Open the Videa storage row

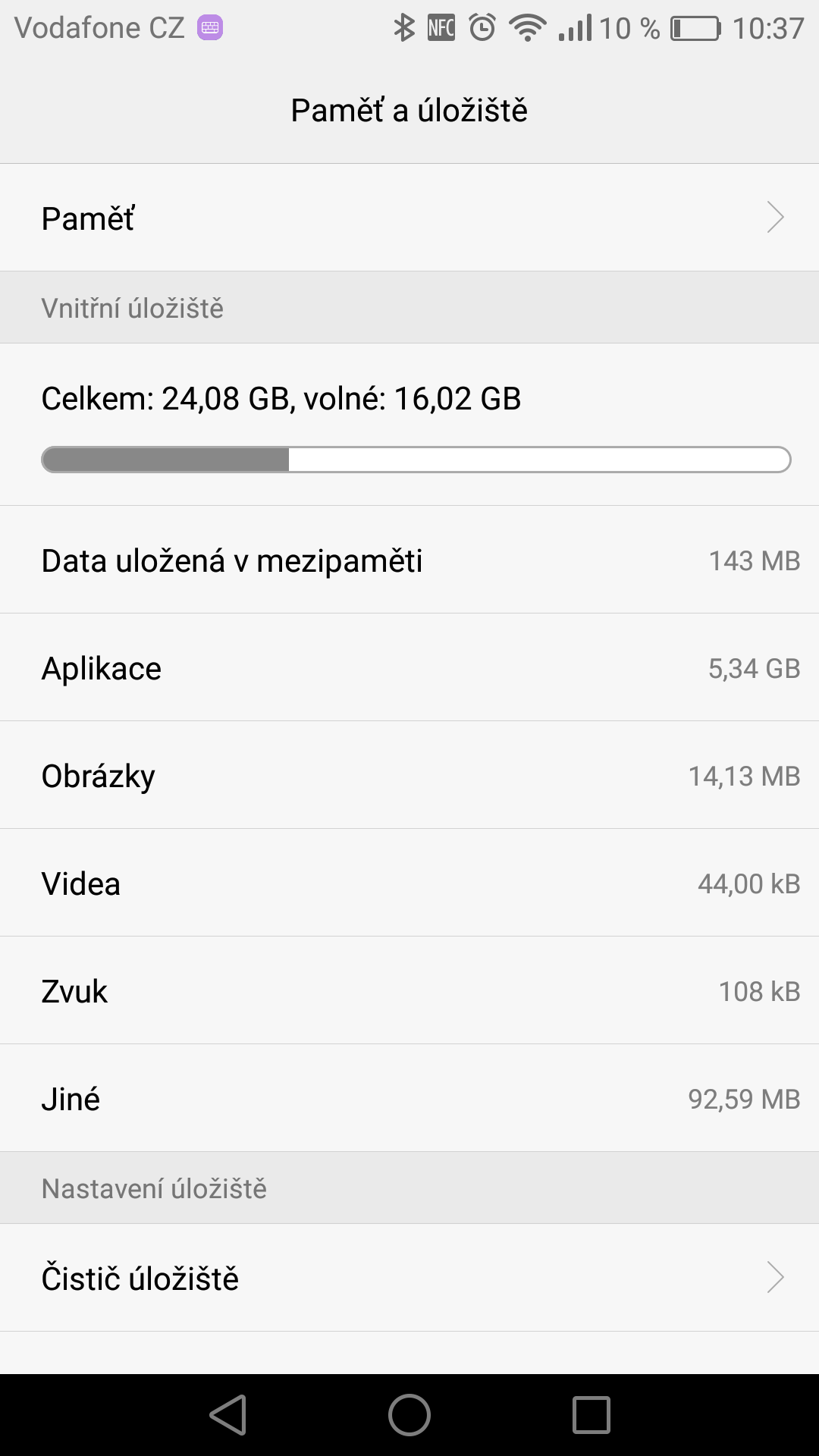[x=409, y=883]
